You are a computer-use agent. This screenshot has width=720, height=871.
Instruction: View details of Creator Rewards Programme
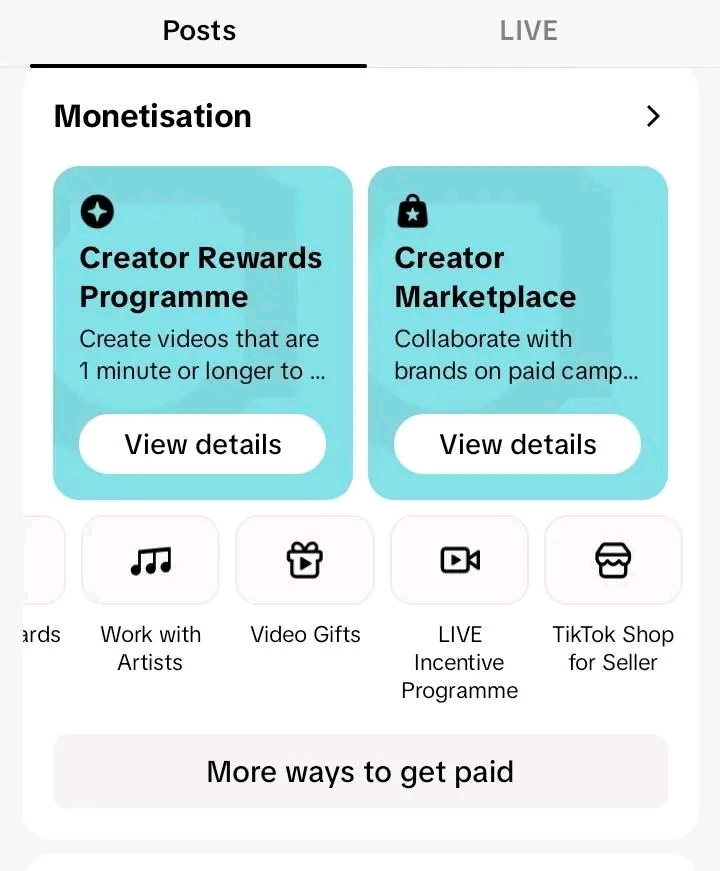point(202,445)
